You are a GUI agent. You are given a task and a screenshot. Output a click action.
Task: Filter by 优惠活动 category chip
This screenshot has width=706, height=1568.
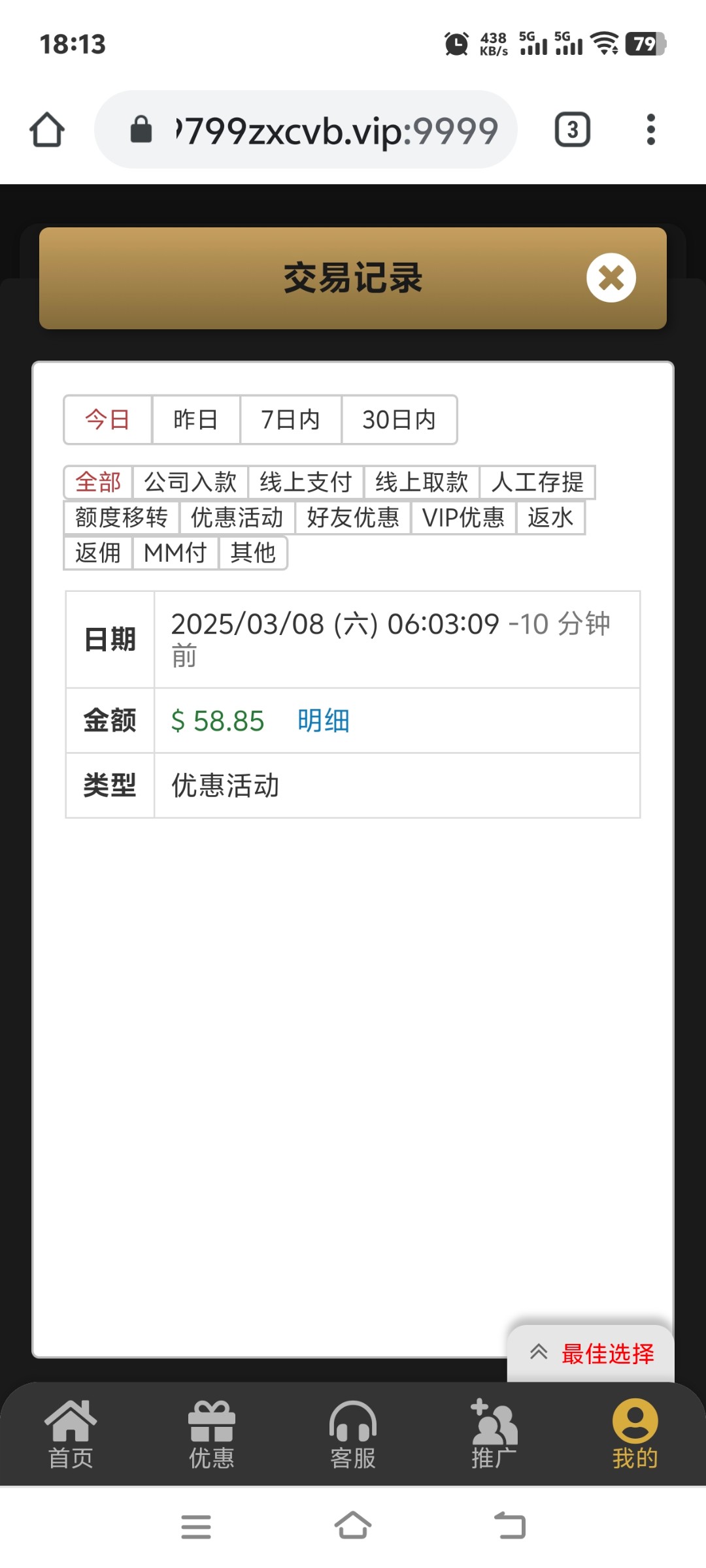[237, 517]
